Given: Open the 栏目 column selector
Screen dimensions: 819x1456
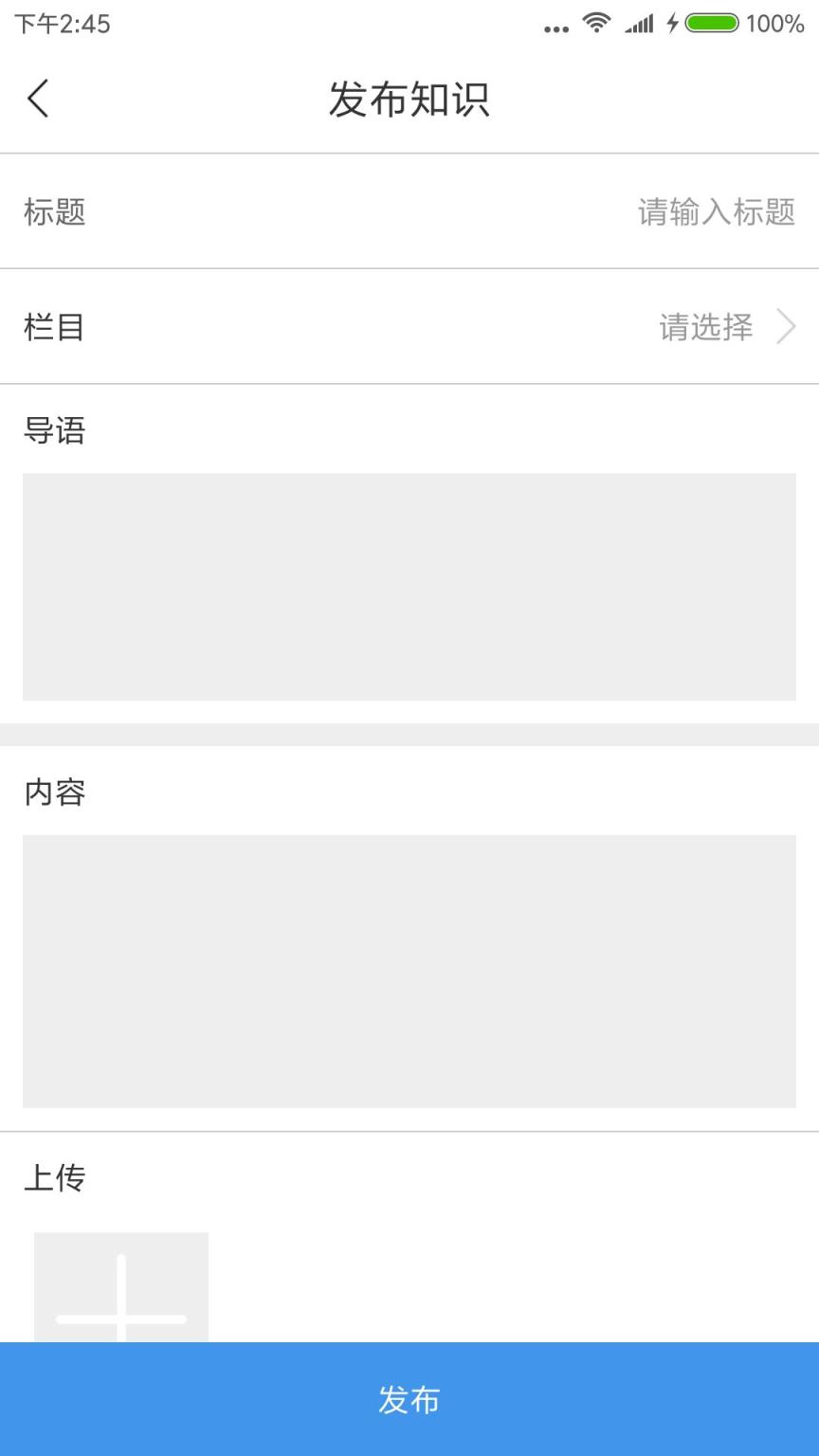Looking at the screenshot, I should pyautogui.click(x=54, y=326).
